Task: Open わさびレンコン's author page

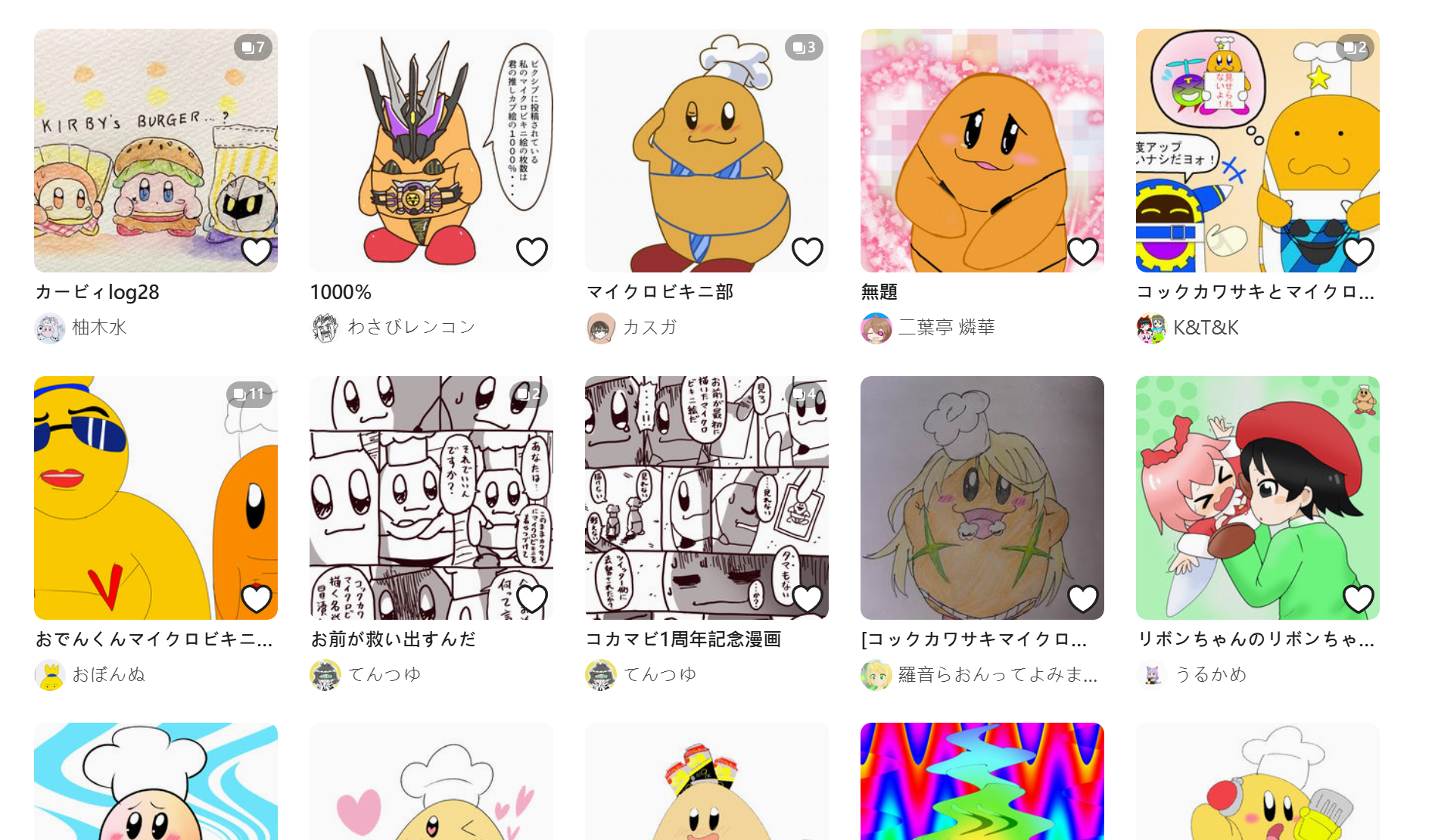Action: click(x=411, y=327)
